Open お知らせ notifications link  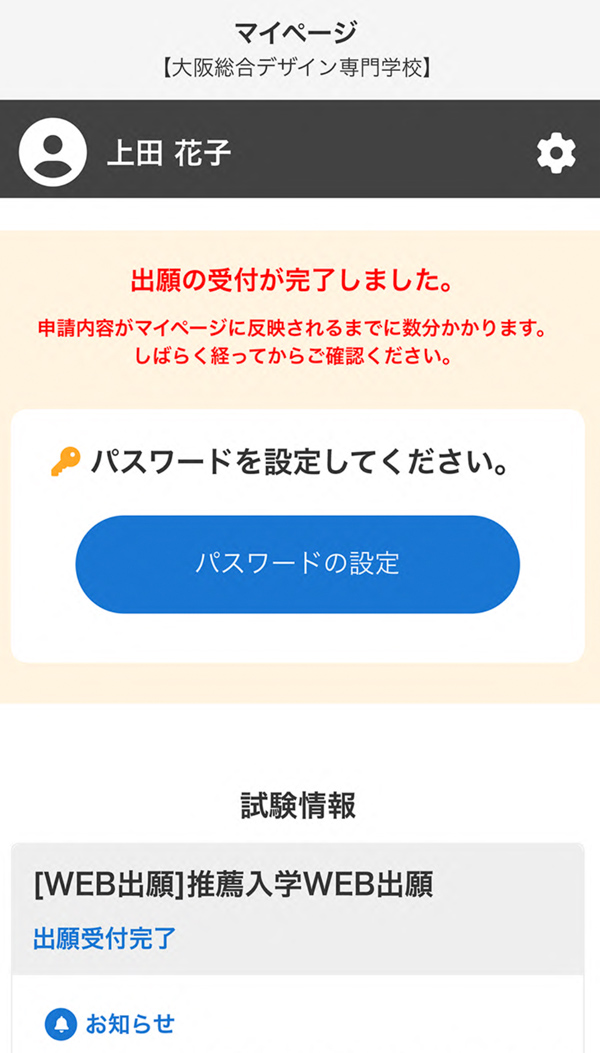[110, 1023]
